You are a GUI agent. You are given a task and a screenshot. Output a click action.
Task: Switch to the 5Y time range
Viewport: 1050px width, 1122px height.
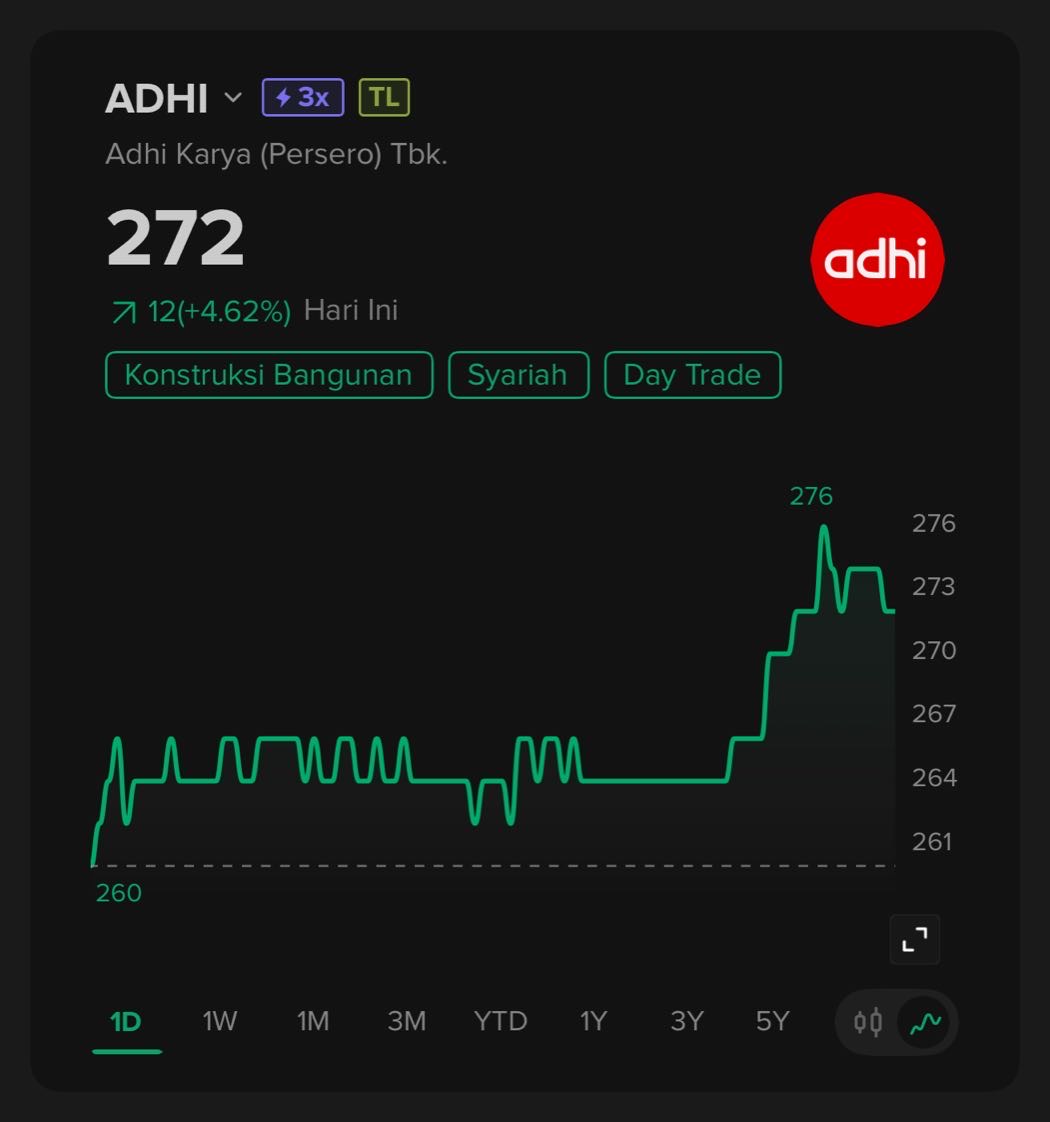[772, 1021]
